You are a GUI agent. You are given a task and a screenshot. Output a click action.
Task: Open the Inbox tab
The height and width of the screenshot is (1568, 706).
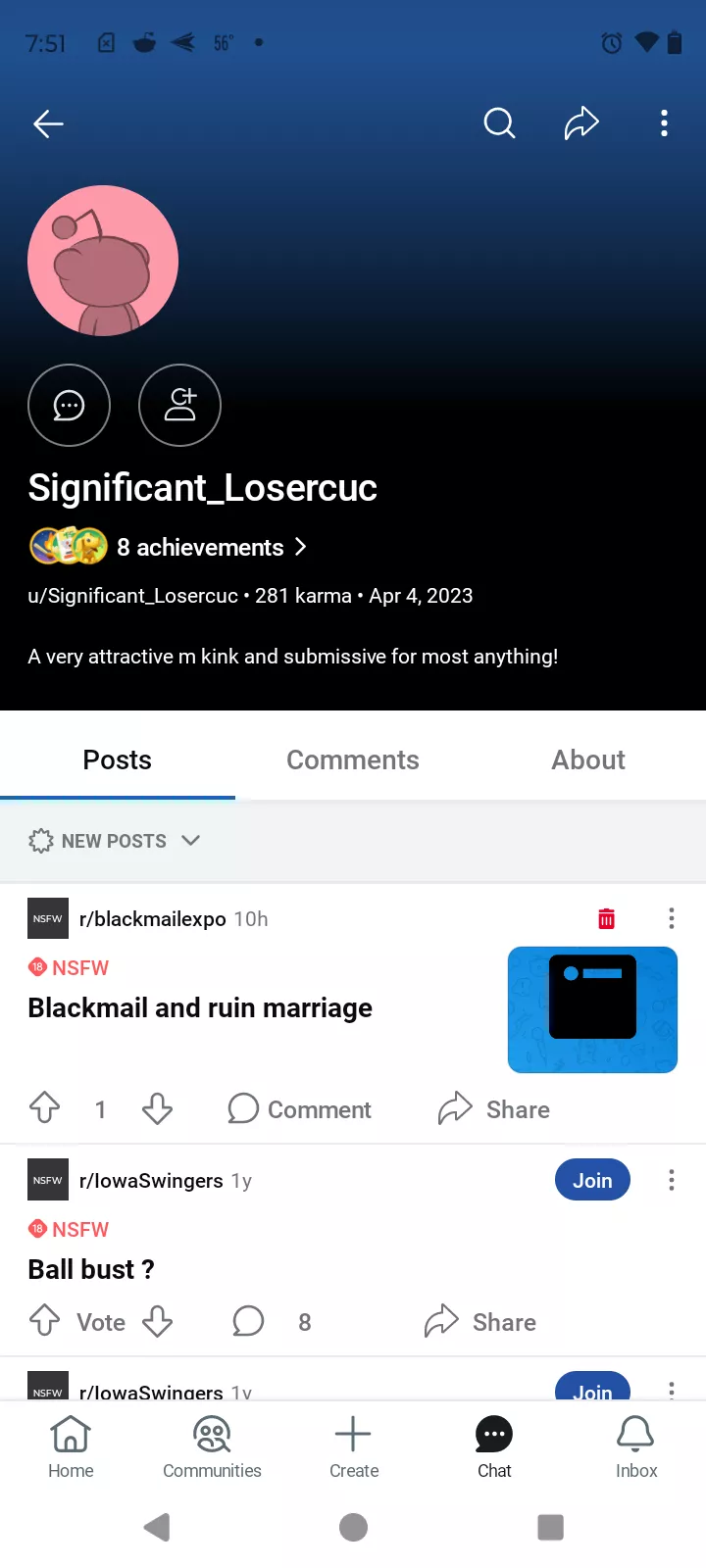coord(635,1446)
